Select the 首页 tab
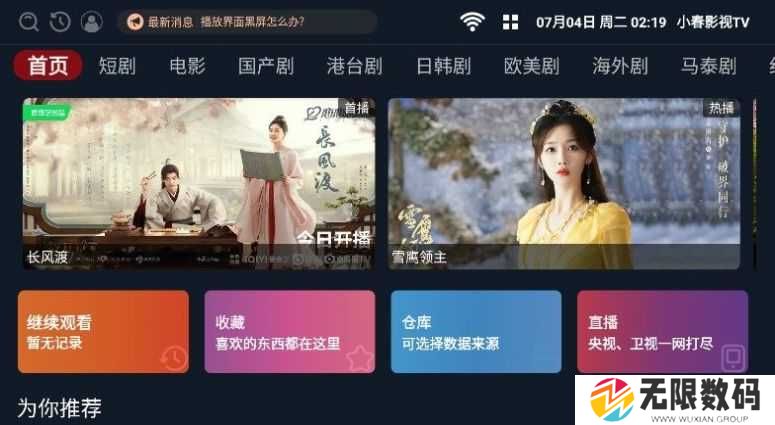This screenshot has width=775, height=425. click(x=48, y=66)
